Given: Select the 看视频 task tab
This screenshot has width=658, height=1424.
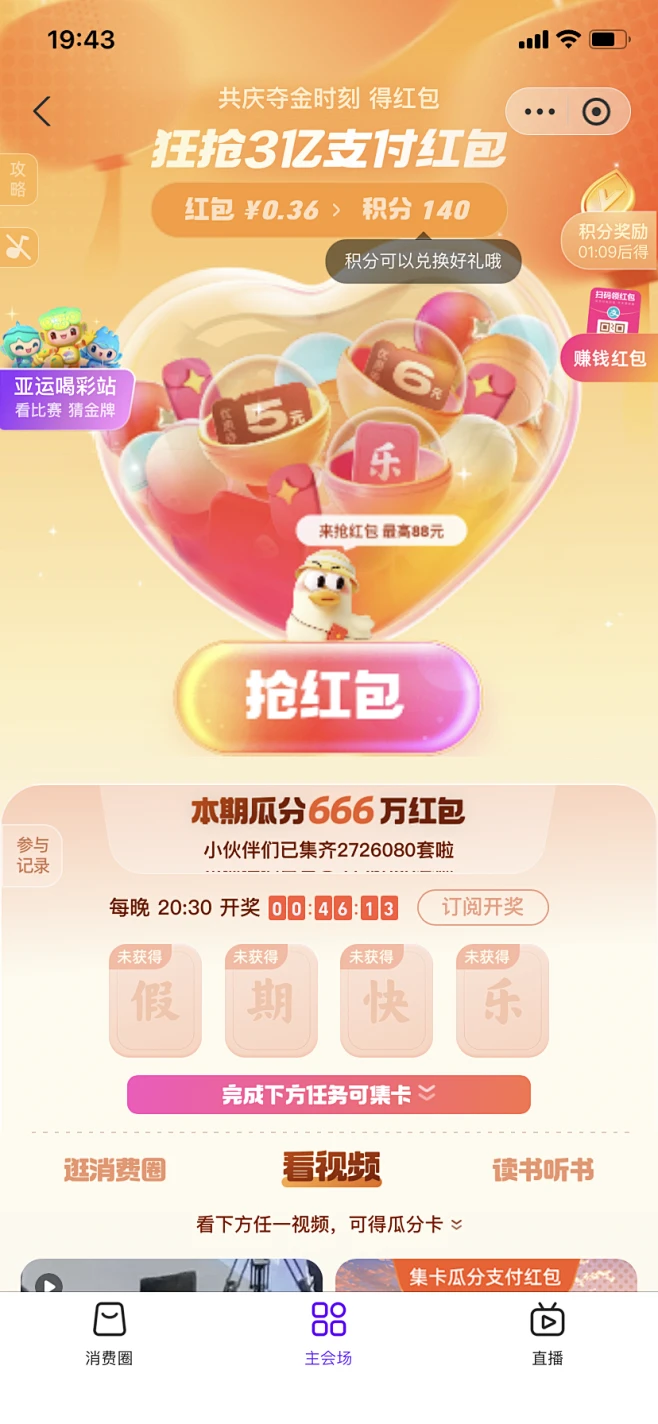Looking at the screenshot, I should pyautogui.click(x=331, y=1168).
